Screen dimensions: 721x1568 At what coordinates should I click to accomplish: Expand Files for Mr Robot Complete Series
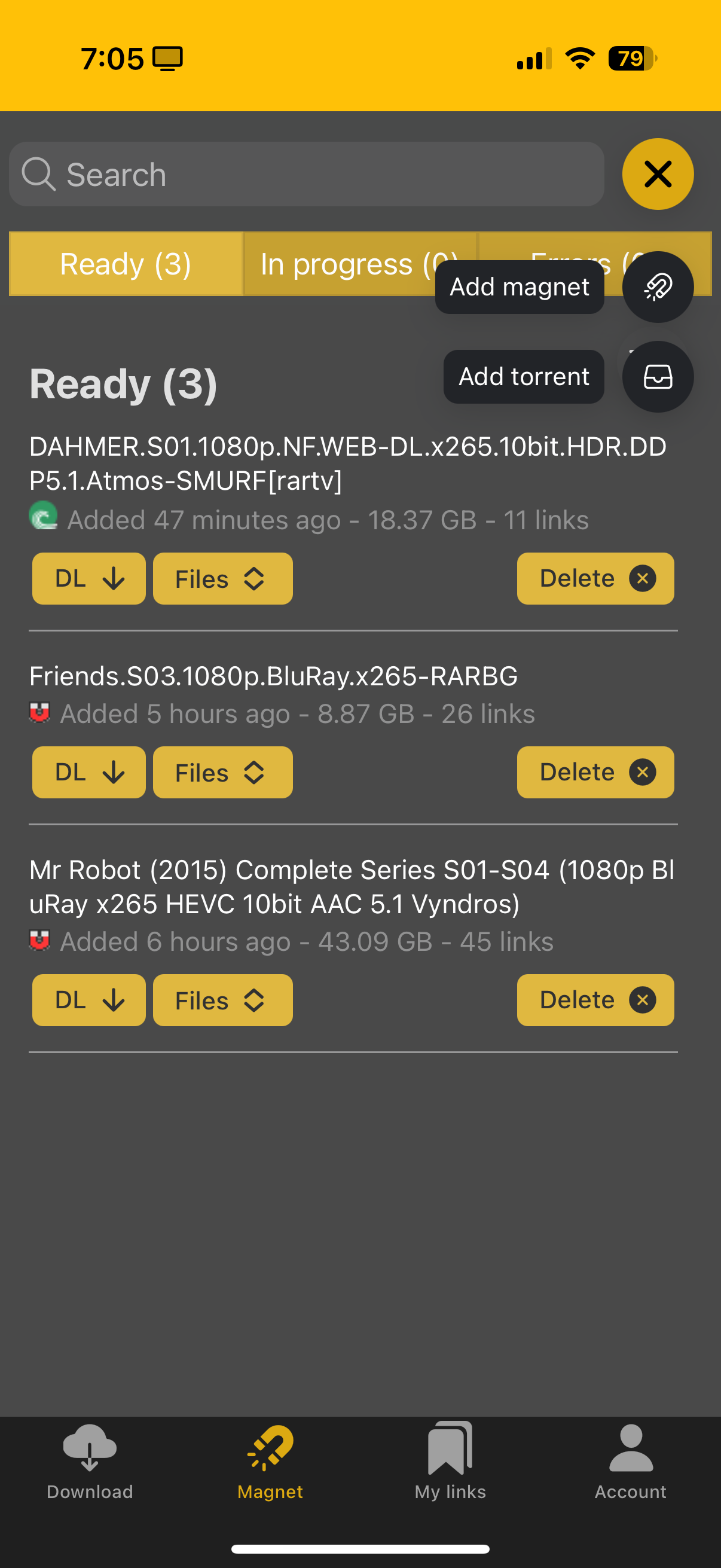(x=222, y=999)
